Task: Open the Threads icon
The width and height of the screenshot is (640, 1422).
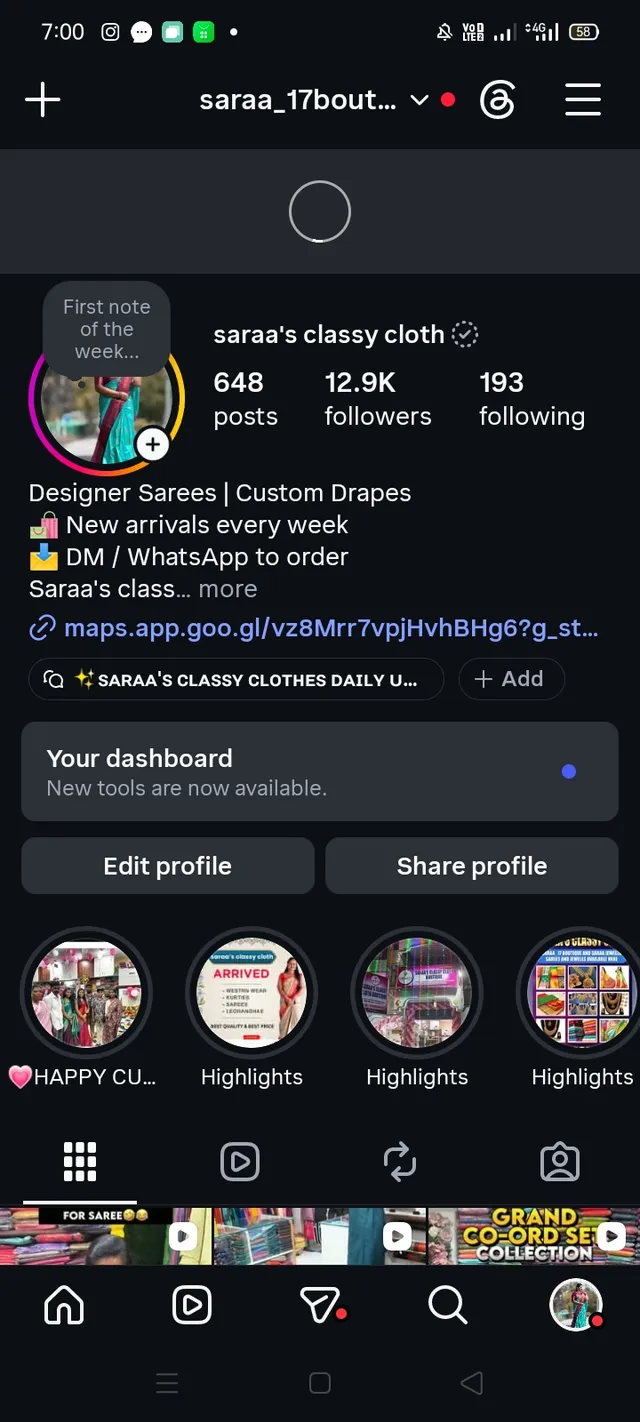Action: tap(497, 100)
